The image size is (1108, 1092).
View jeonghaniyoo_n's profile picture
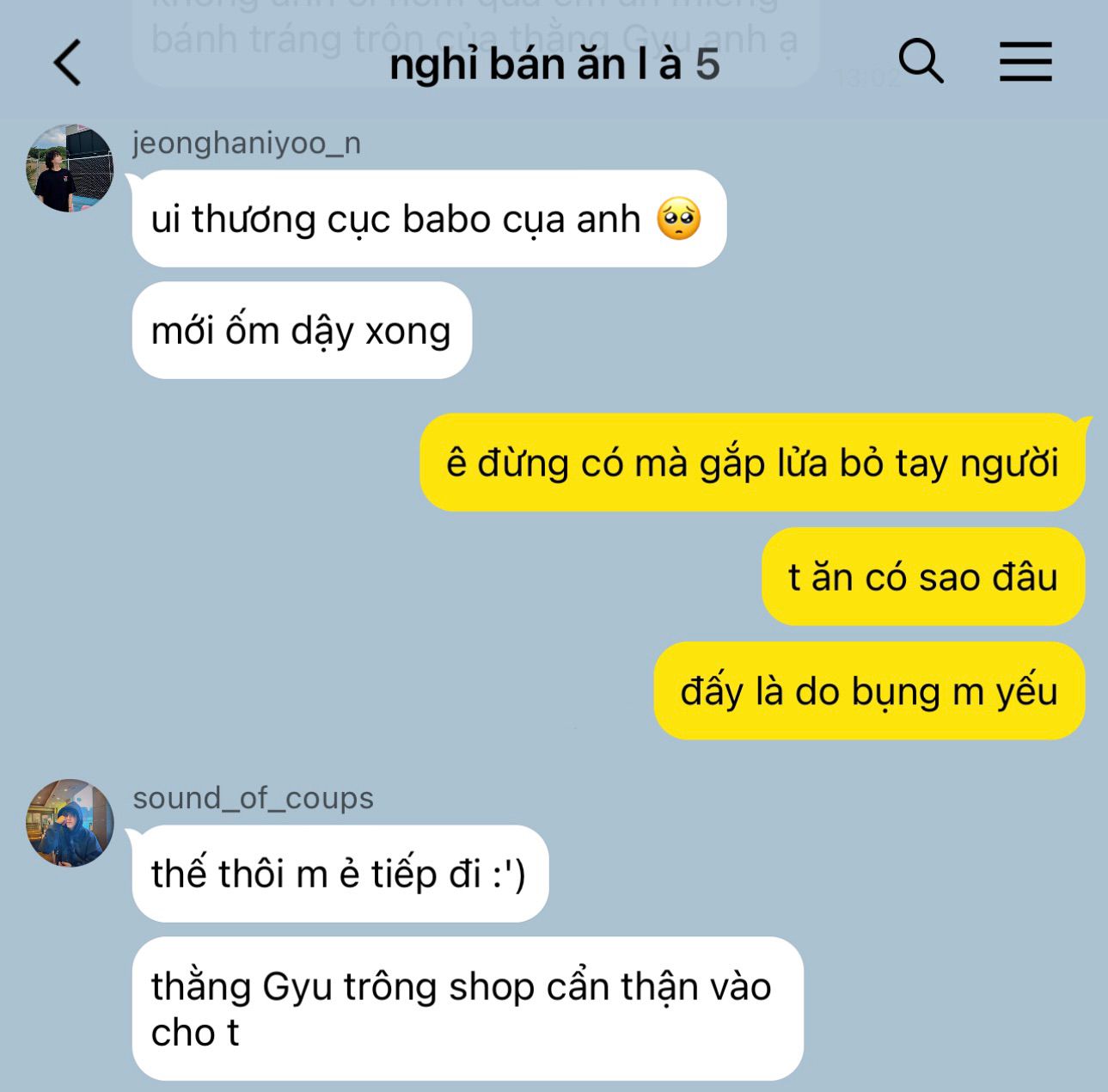click(70, 169)
